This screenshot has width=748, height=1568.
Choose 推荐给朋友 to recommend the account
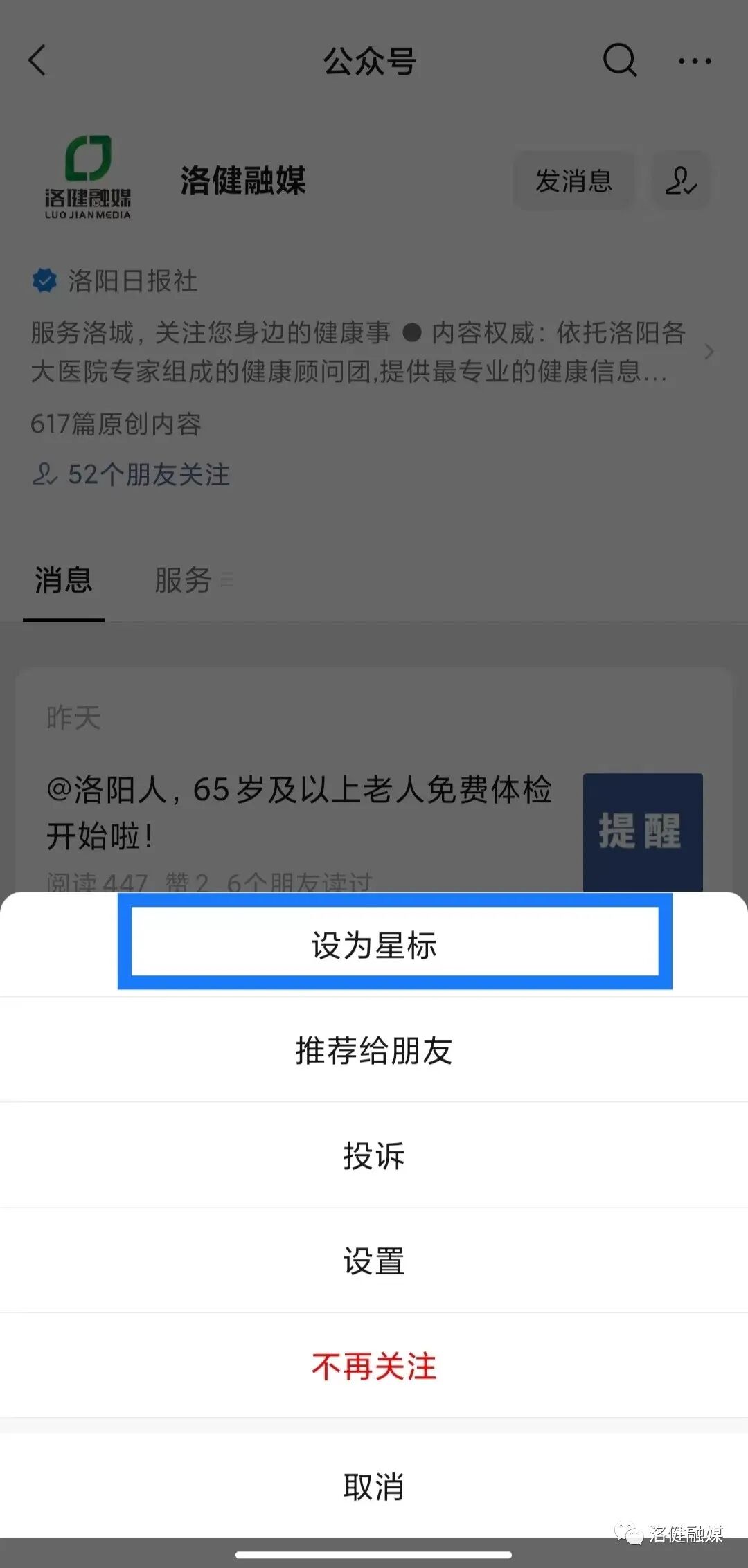click(x=374, y=1050)
